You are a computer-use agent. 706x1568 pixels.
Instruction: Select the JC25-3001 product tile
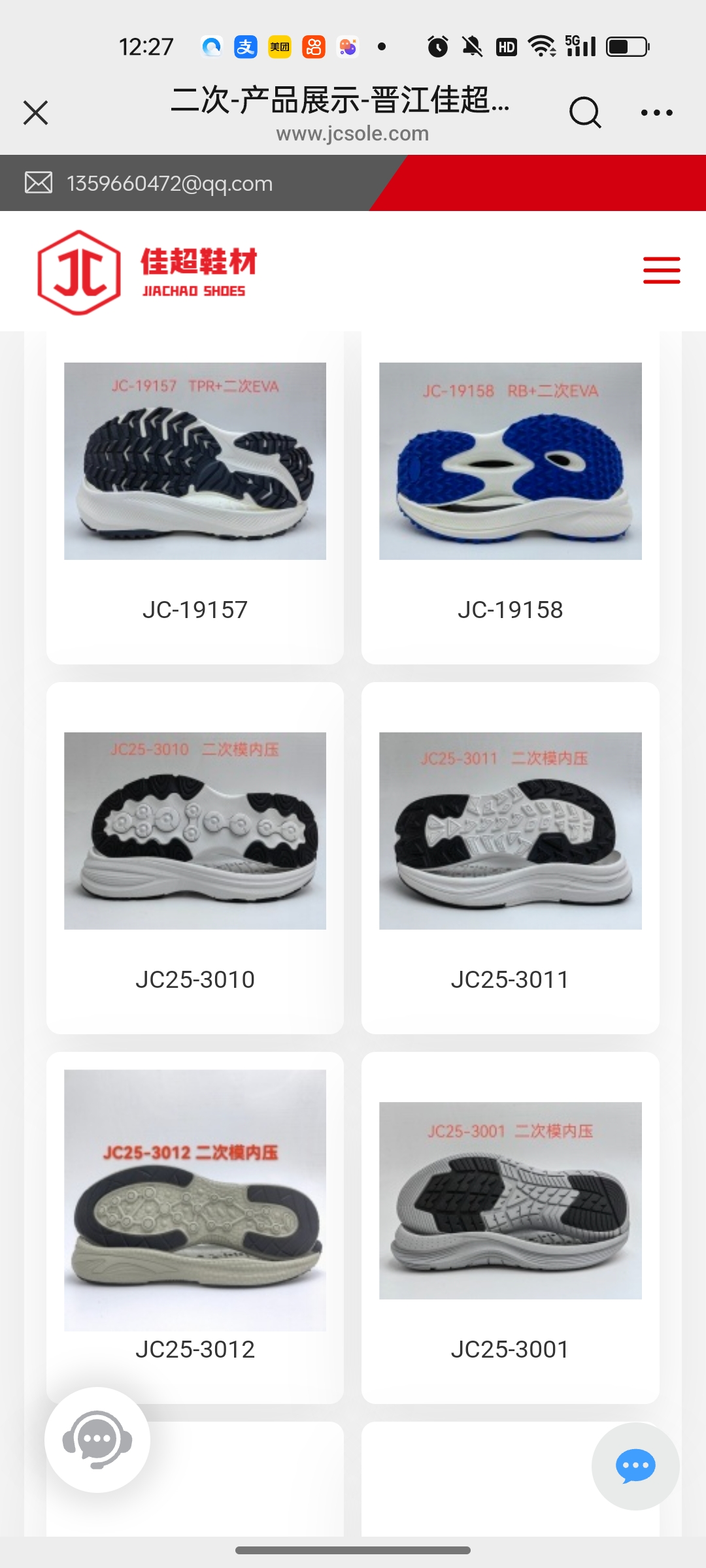[x=510, y=1222]
